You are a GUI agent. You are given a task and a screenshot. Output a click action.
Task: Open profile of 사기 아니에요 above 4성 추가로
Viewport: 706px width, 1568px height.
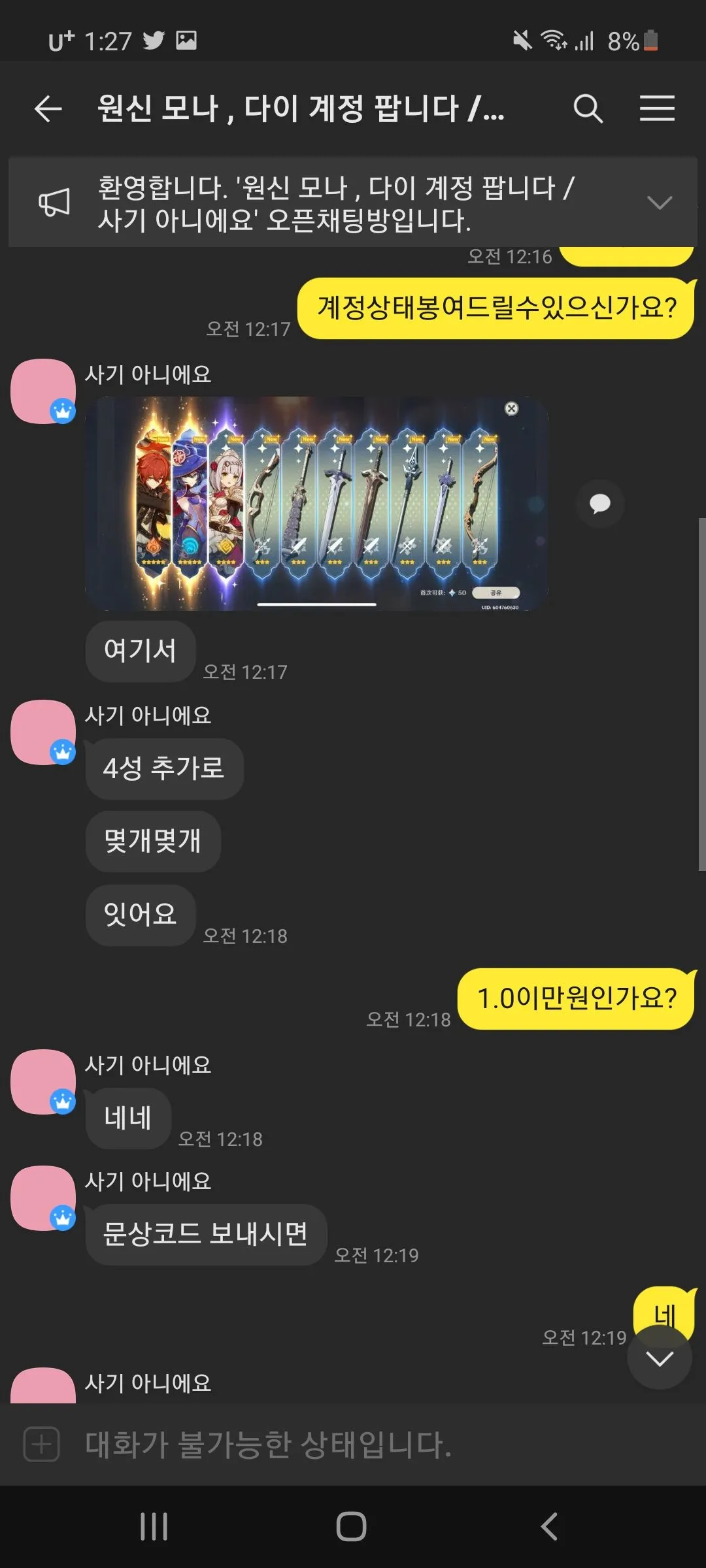tap(43, 732)
